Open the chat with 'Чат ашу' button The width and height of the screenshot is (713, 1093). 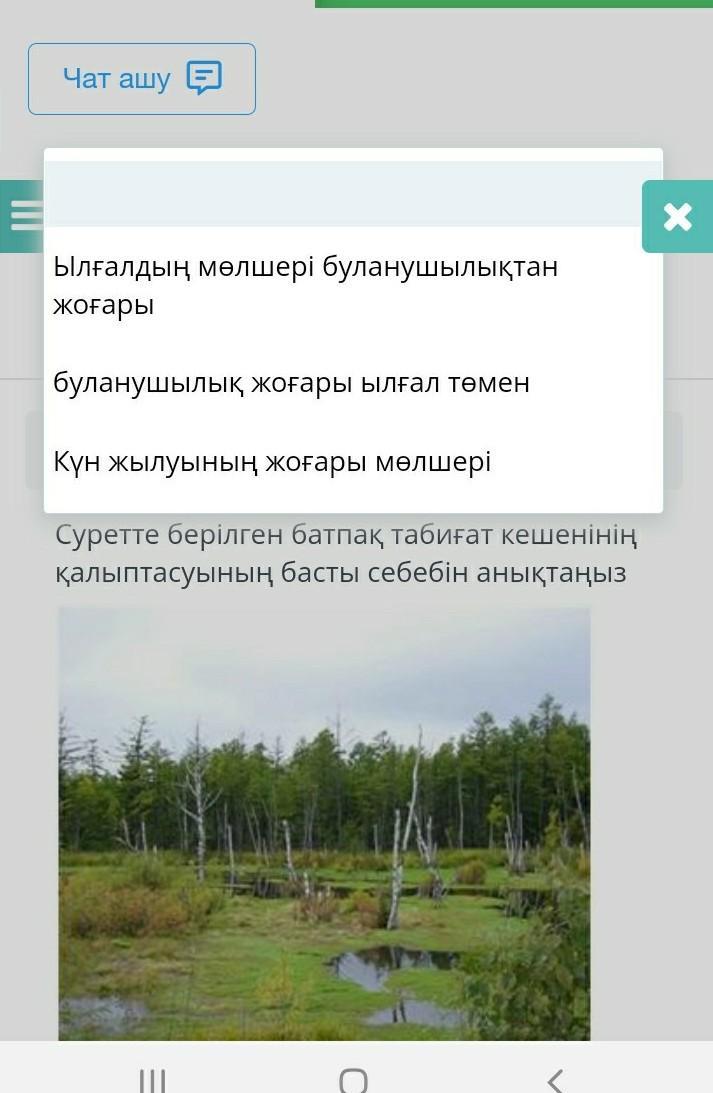click(142, 78)
